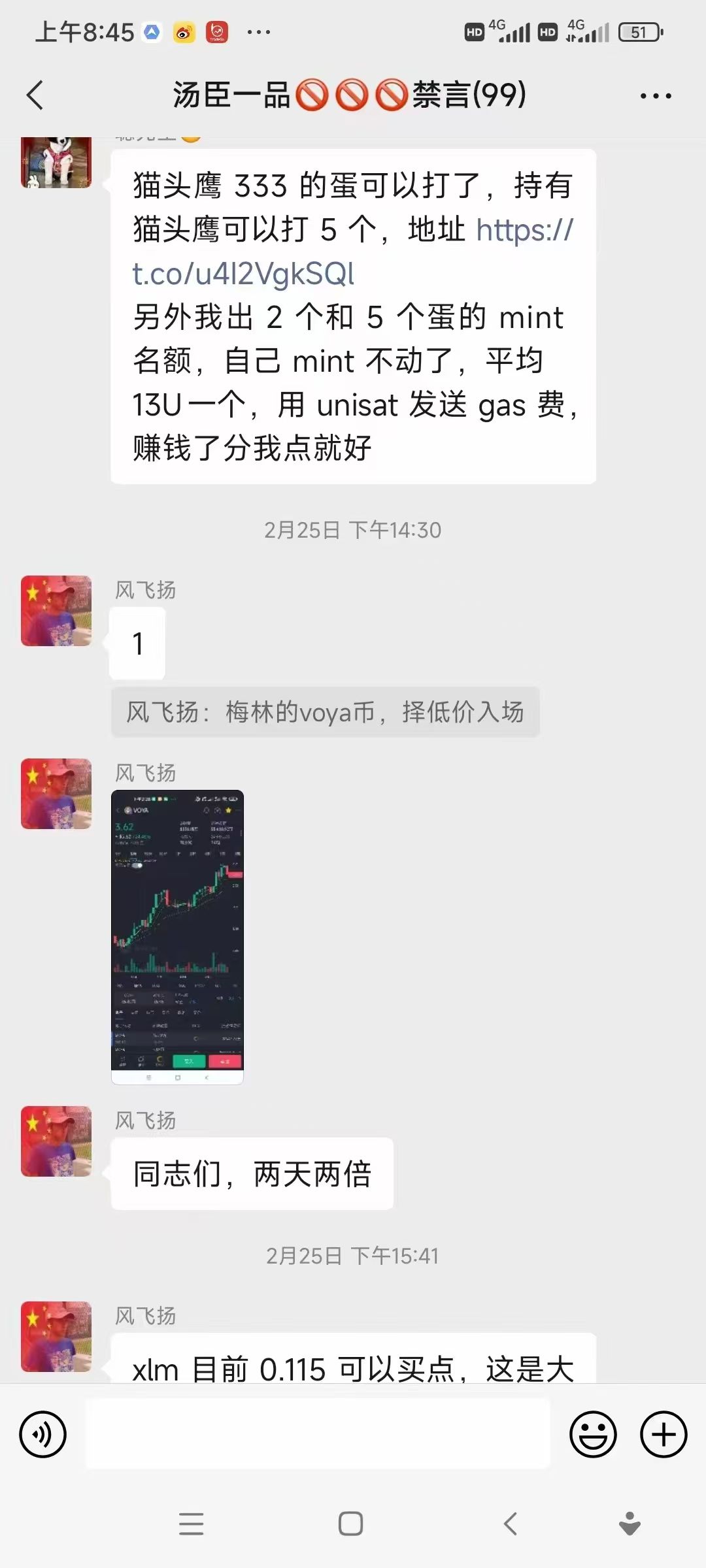Tap the system home button
Viewport: 706px width, 1568px height.
(x=351, y=1524)
